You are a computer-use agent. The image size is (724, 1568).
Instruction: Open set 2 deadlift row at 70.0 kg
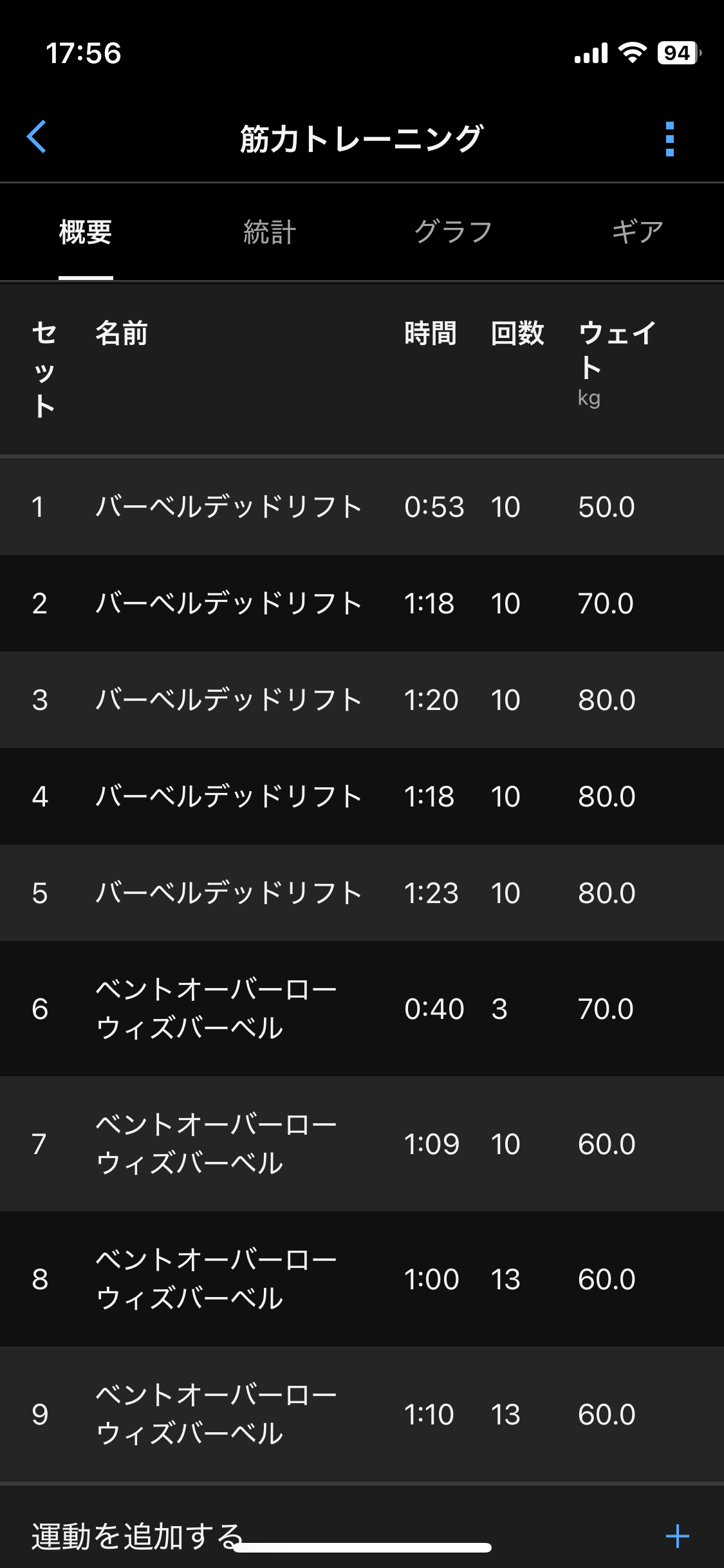pos(362,603)
